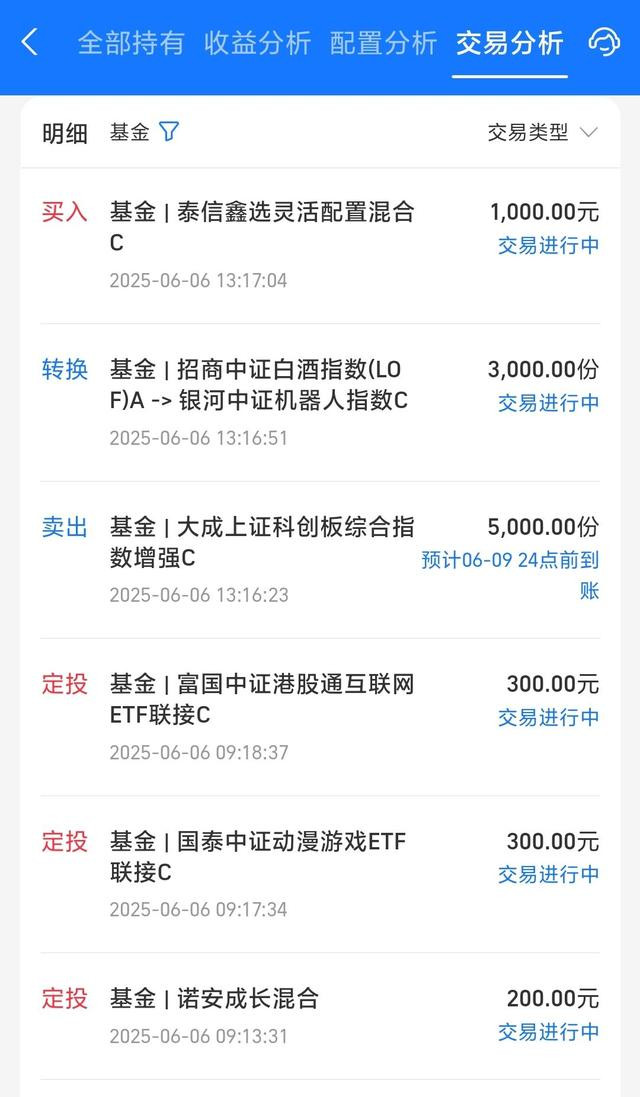Go back using the top-left arrow
This screenshot has height=1097, width=640.
[x=30, y=43]
